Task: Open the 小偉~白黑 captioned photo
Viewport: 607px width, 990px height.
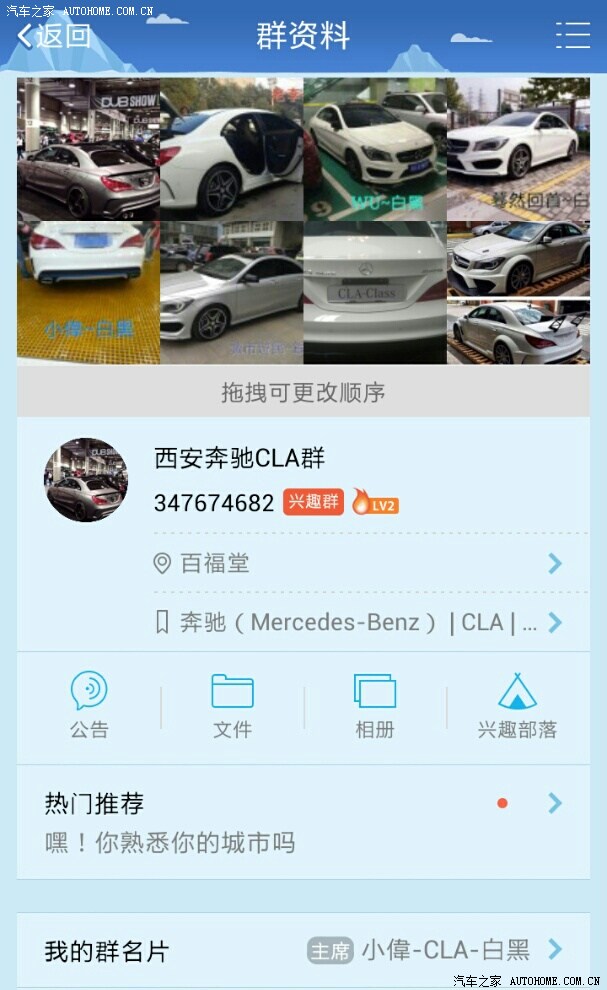Action: click(88, 292)
